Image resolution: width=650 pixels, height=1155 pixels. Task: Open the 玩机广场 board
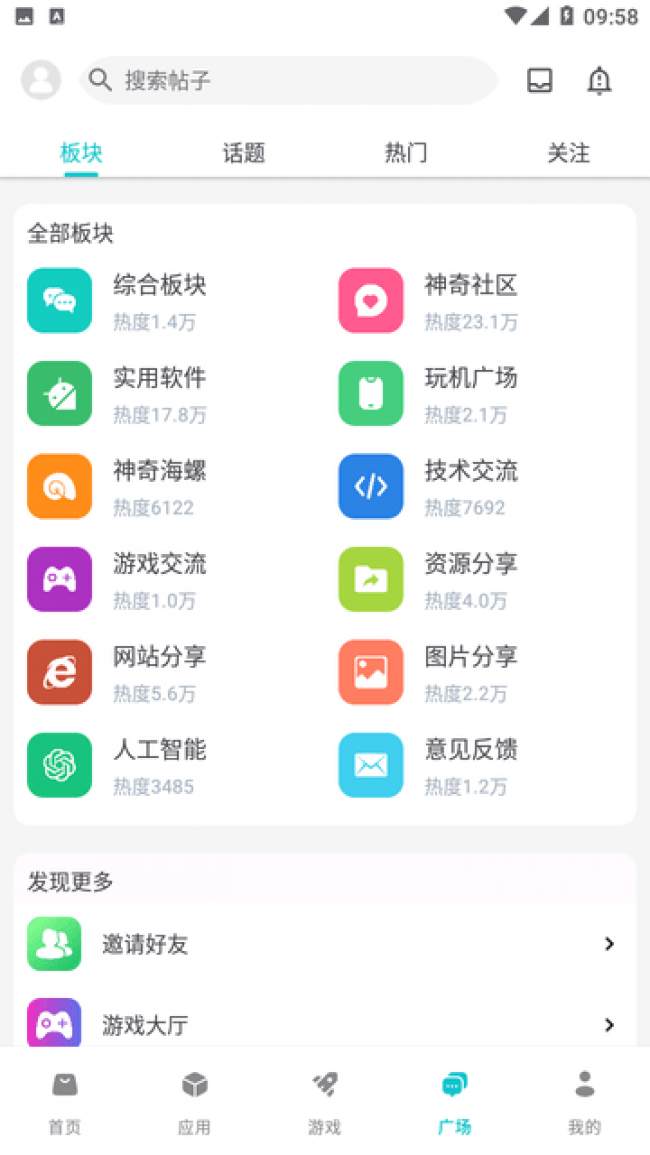(x=471, y=393)
